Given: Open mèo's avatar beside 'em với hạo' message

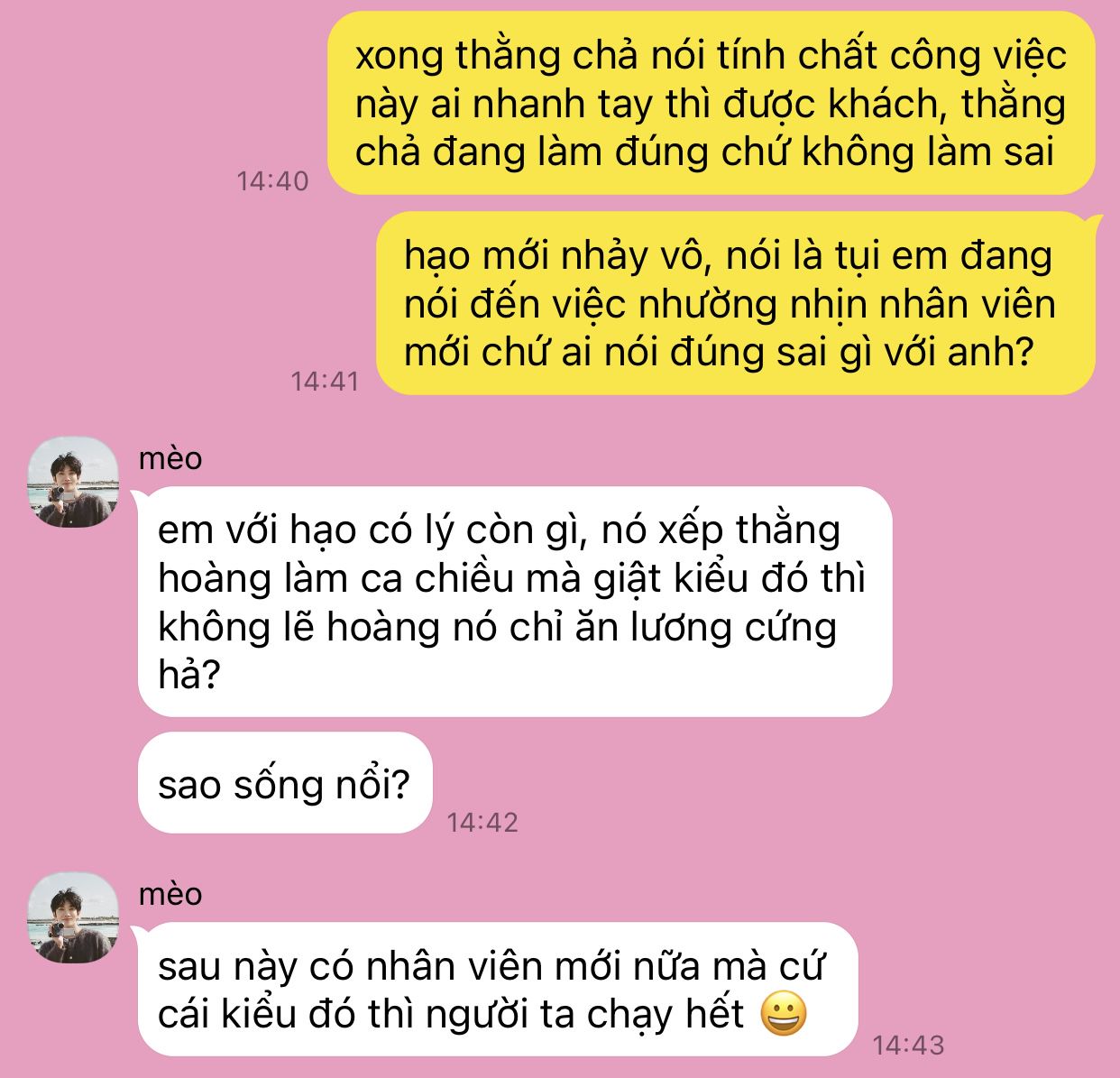Looking at the screenshot, I should 73,483.
